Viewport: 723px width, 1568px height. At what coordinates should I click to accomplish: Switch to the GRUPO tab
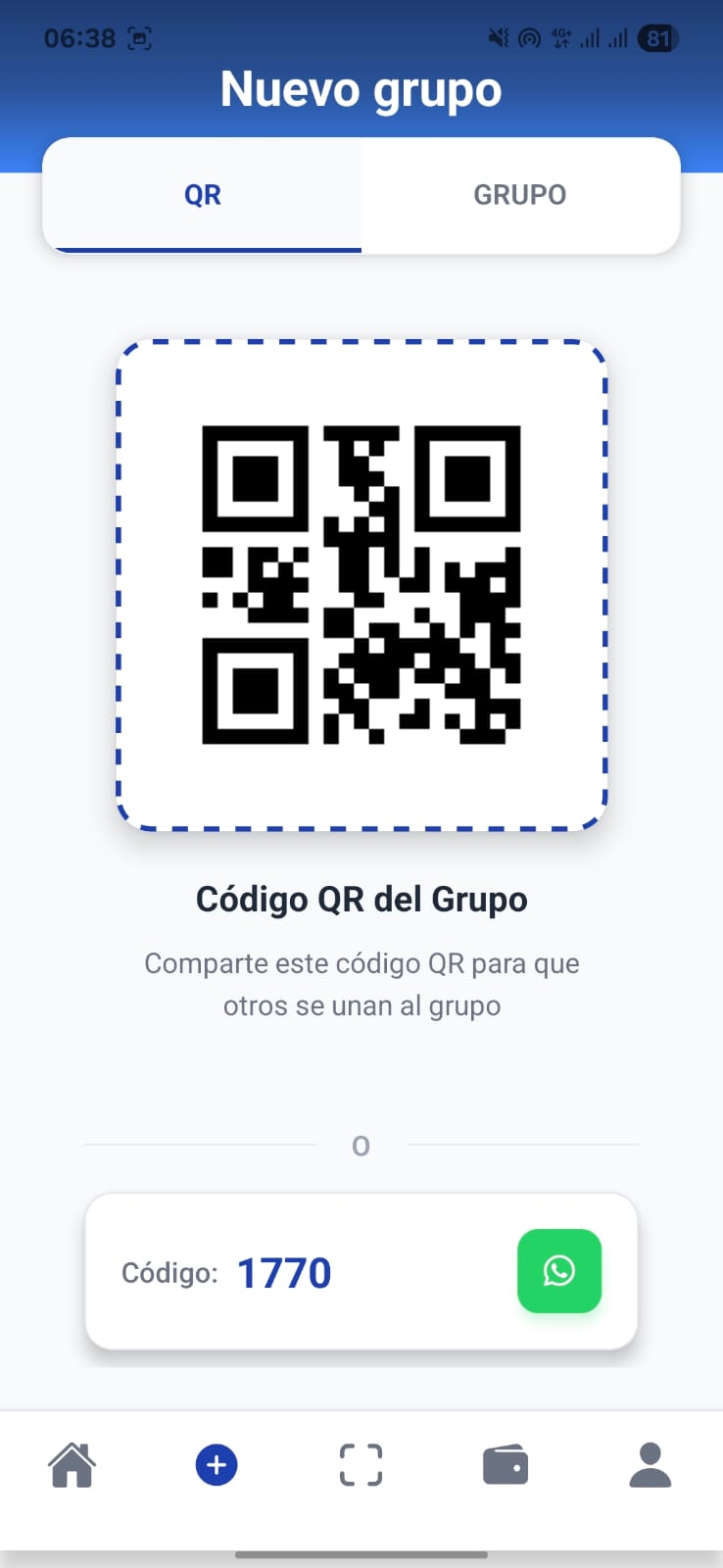(519, 195)
